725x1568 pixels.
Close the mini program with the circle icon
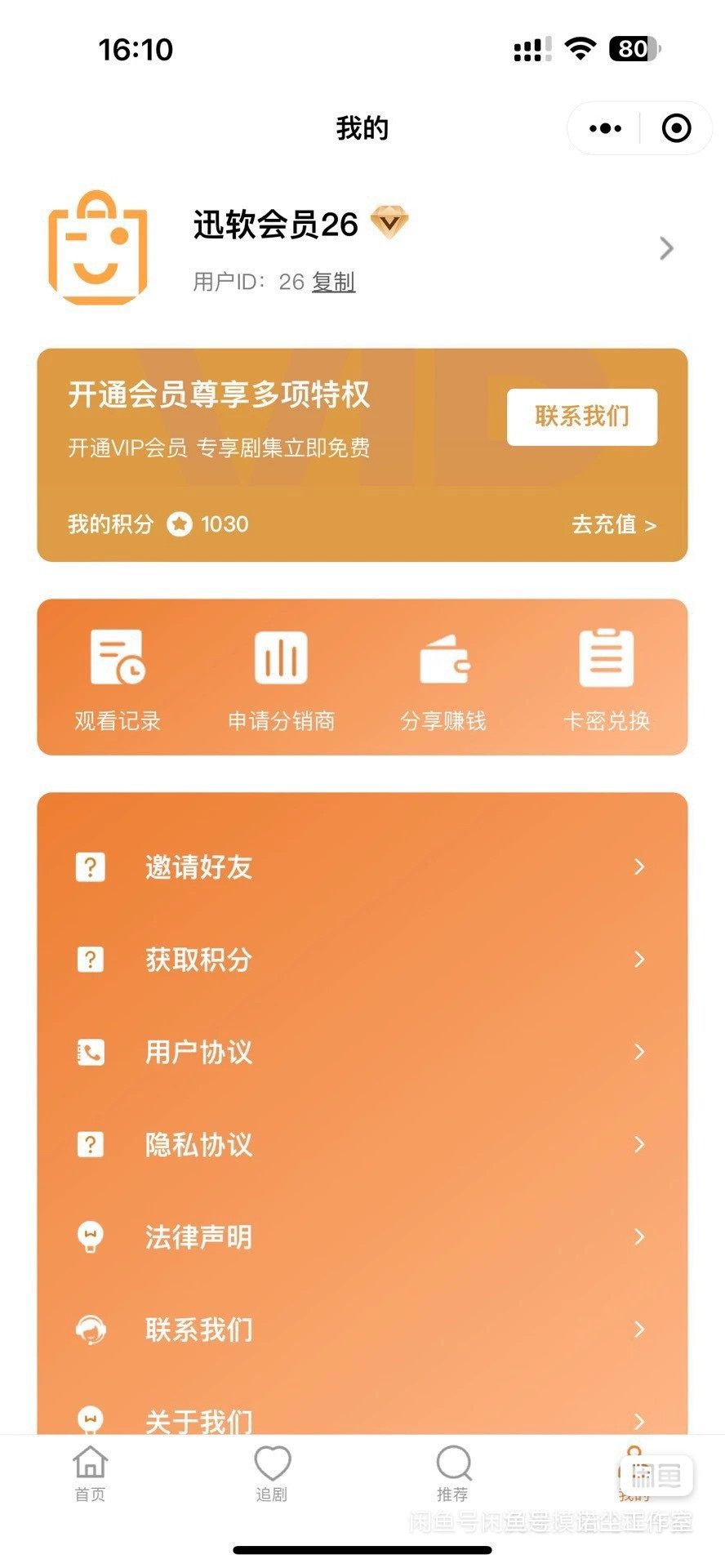point(676,128)
